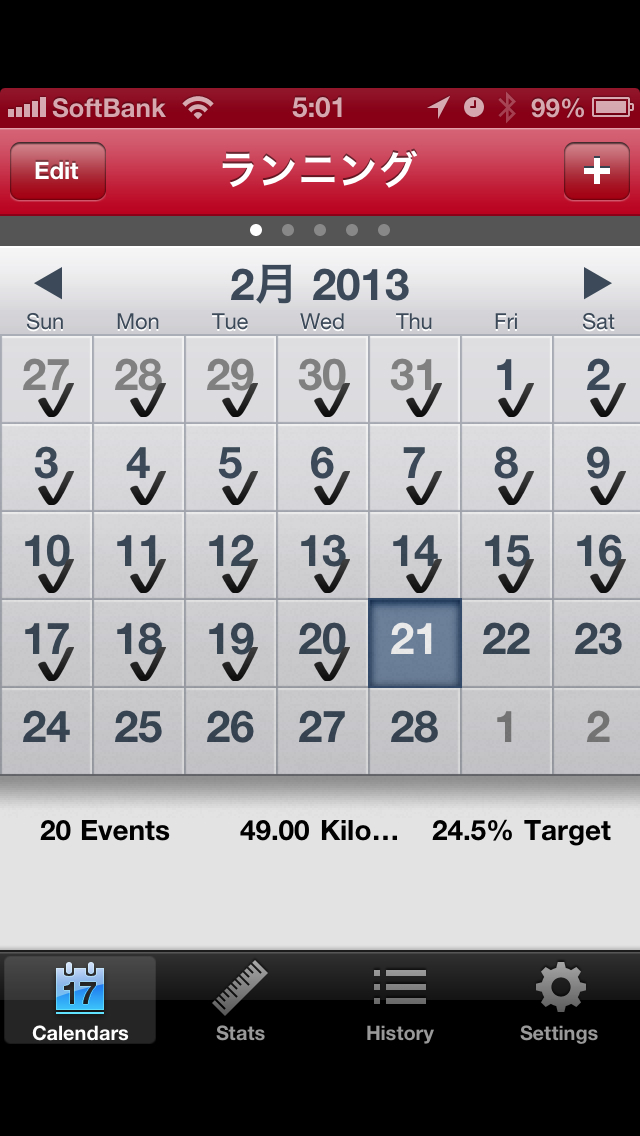Open the Settings tab
This screenshot has width=640, height=1136.
tap(559, 1000)
